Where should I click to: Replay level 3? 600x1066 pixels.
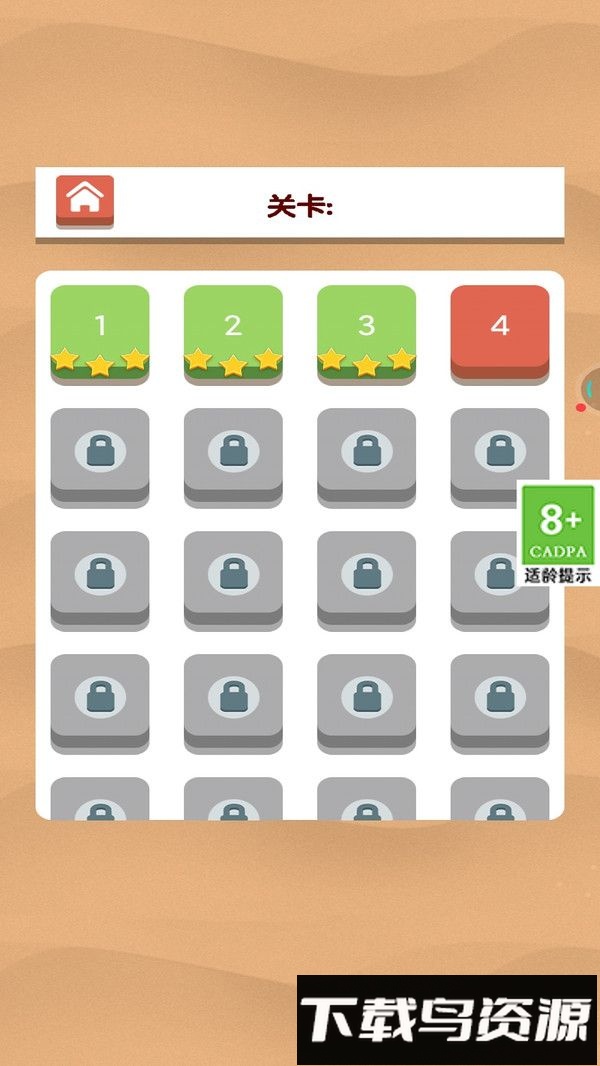pyautogui.click(x=366, y=331)
